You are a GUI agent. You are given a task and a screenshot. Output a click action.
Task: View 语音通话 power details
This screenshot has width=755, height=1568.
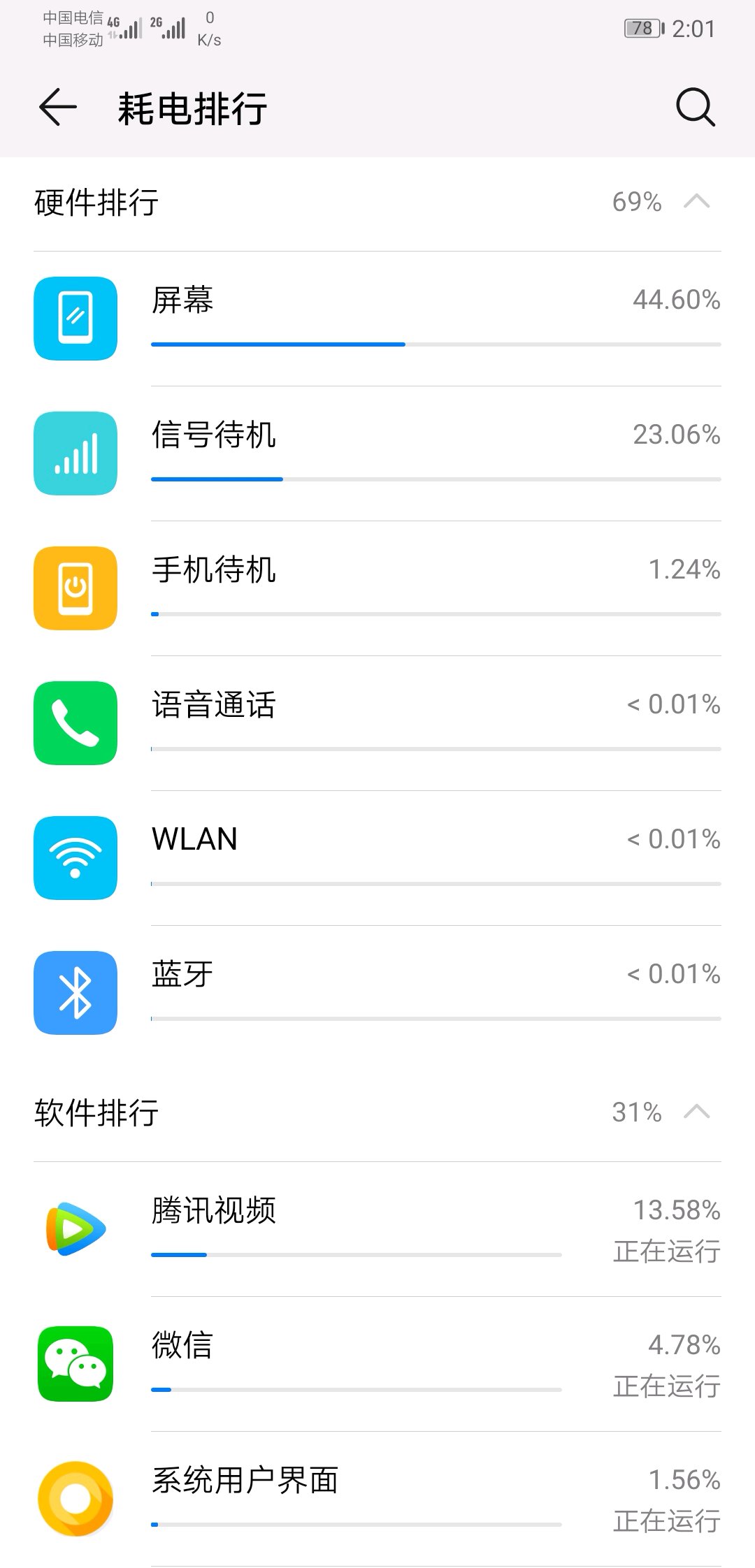click(x=377, y=723)
